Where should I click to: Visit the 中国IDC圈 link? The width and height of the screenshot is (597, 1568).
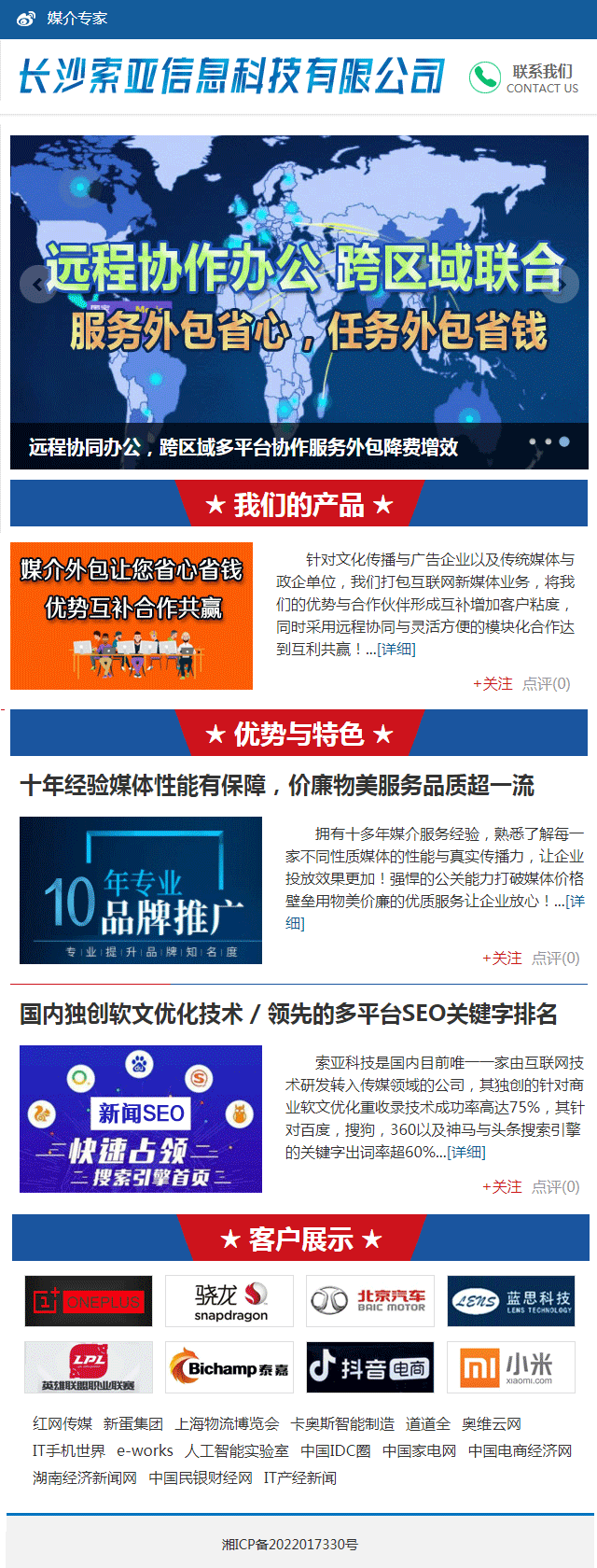[336, 1451]
